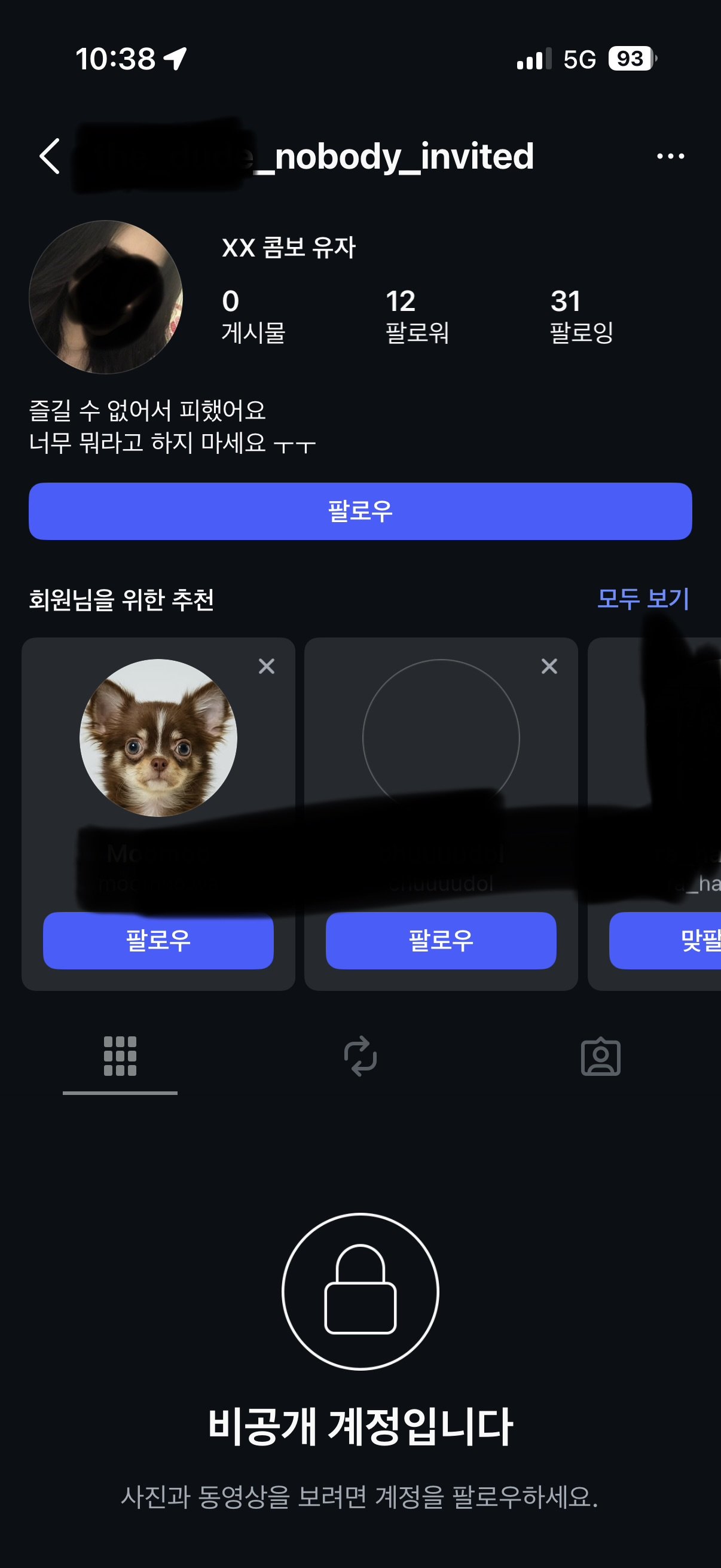
Task: Open the 팔로잉 count list
Action: click(x=581, y=316)
